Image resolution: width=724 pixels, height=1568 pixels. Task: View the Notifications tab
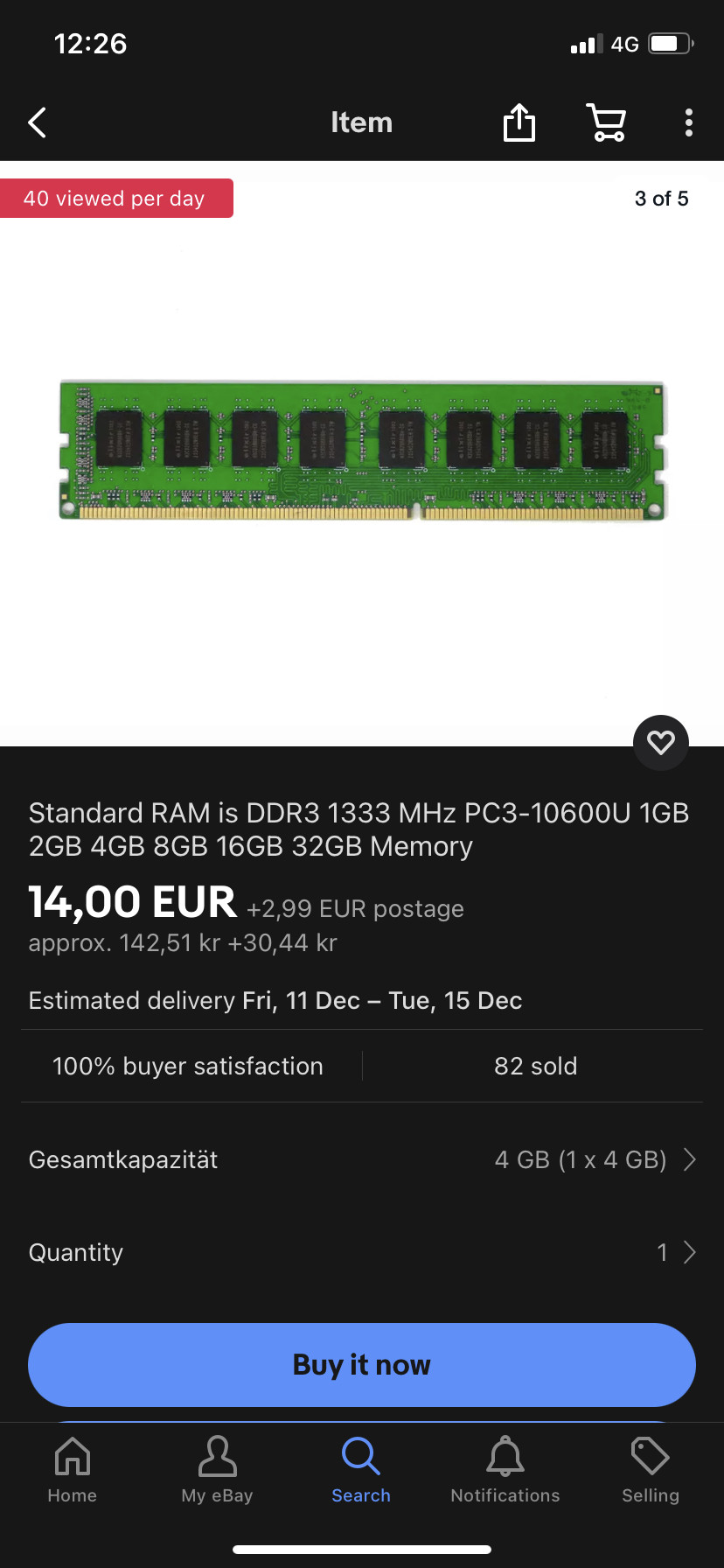pyautogui.click(x=505, y=1470)
